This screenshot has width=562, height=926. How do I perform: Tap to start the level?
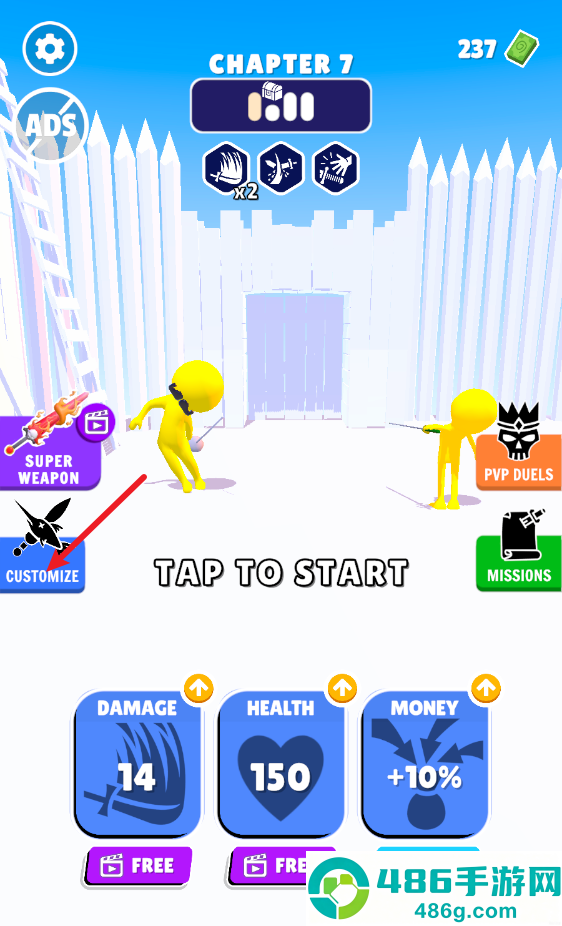281,572
